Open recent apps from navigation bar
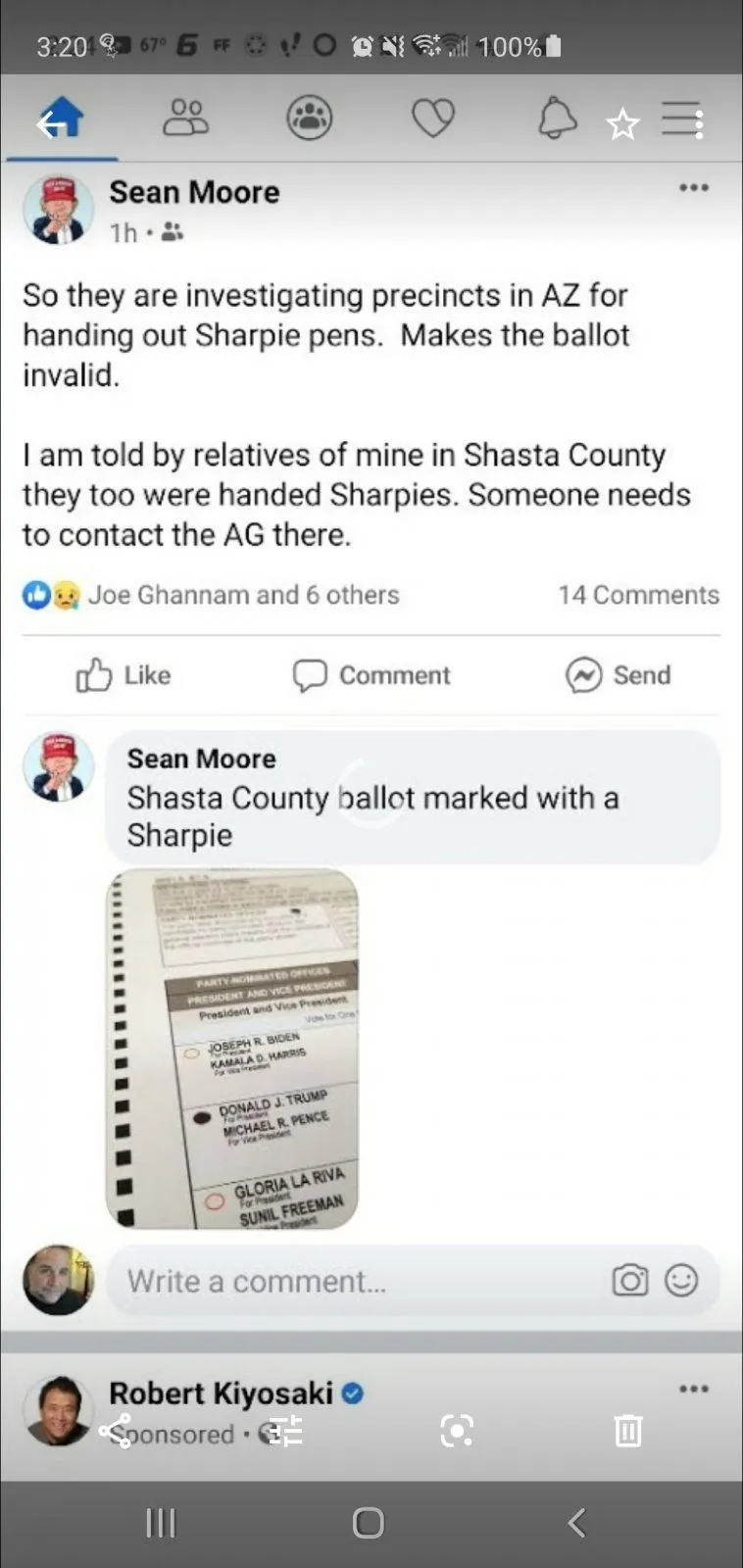This screenshot has width=743, height=1568. point(160,1523)
